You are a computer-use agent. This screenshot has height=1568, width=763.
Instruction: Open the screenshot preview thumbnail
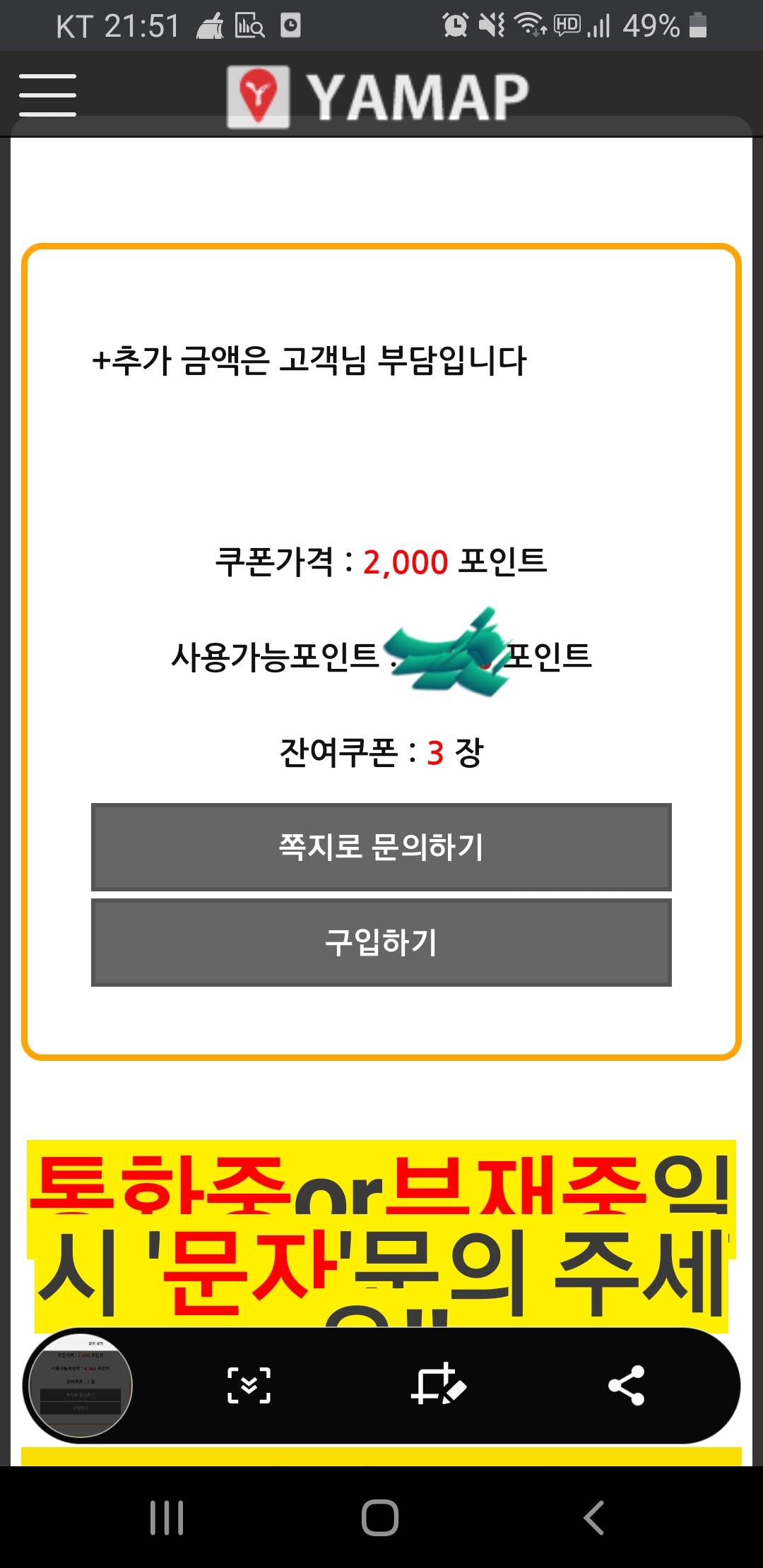[x=78, y=1385]
